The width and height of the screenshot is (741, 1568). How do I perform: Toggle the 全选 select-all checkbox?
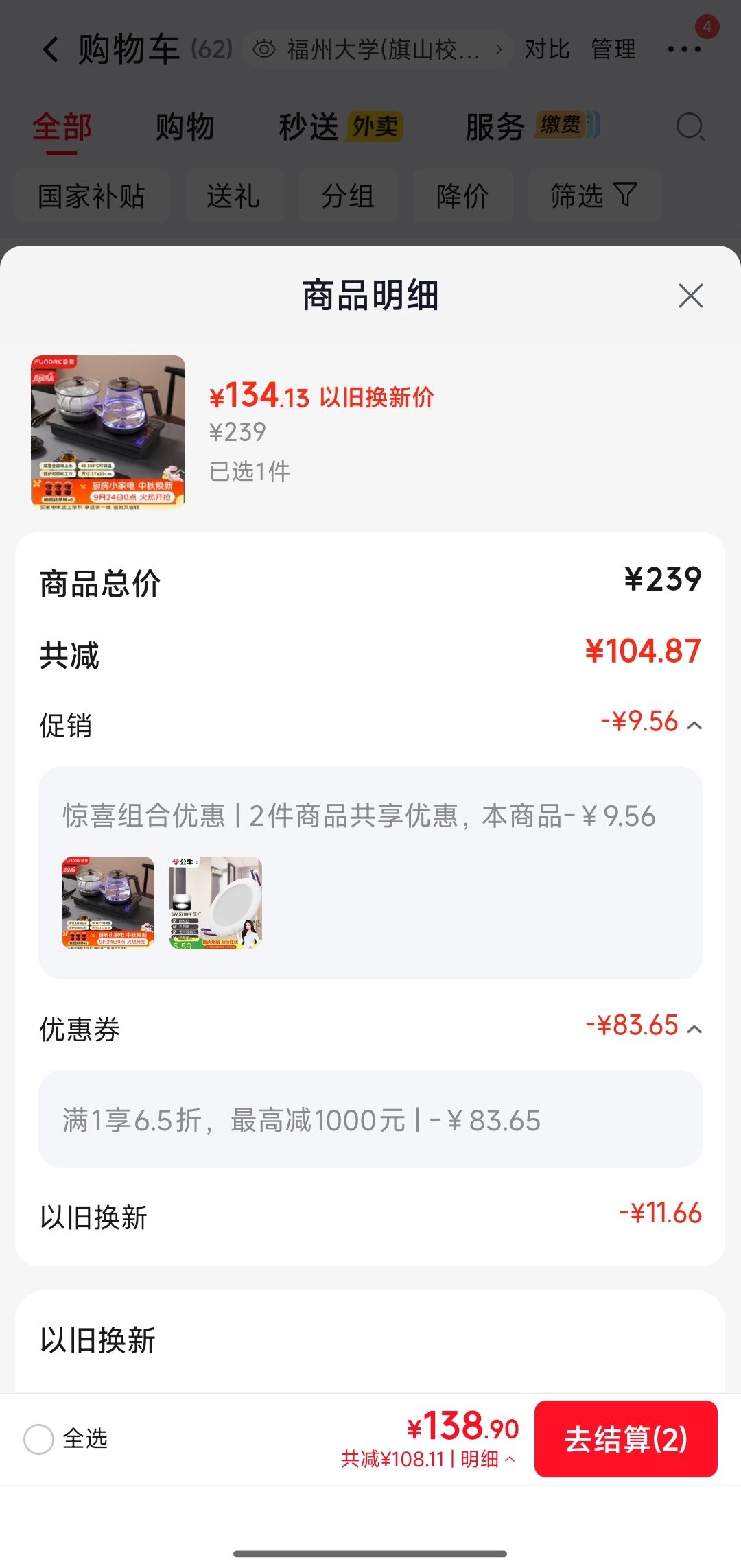[x=38, y=1438]
